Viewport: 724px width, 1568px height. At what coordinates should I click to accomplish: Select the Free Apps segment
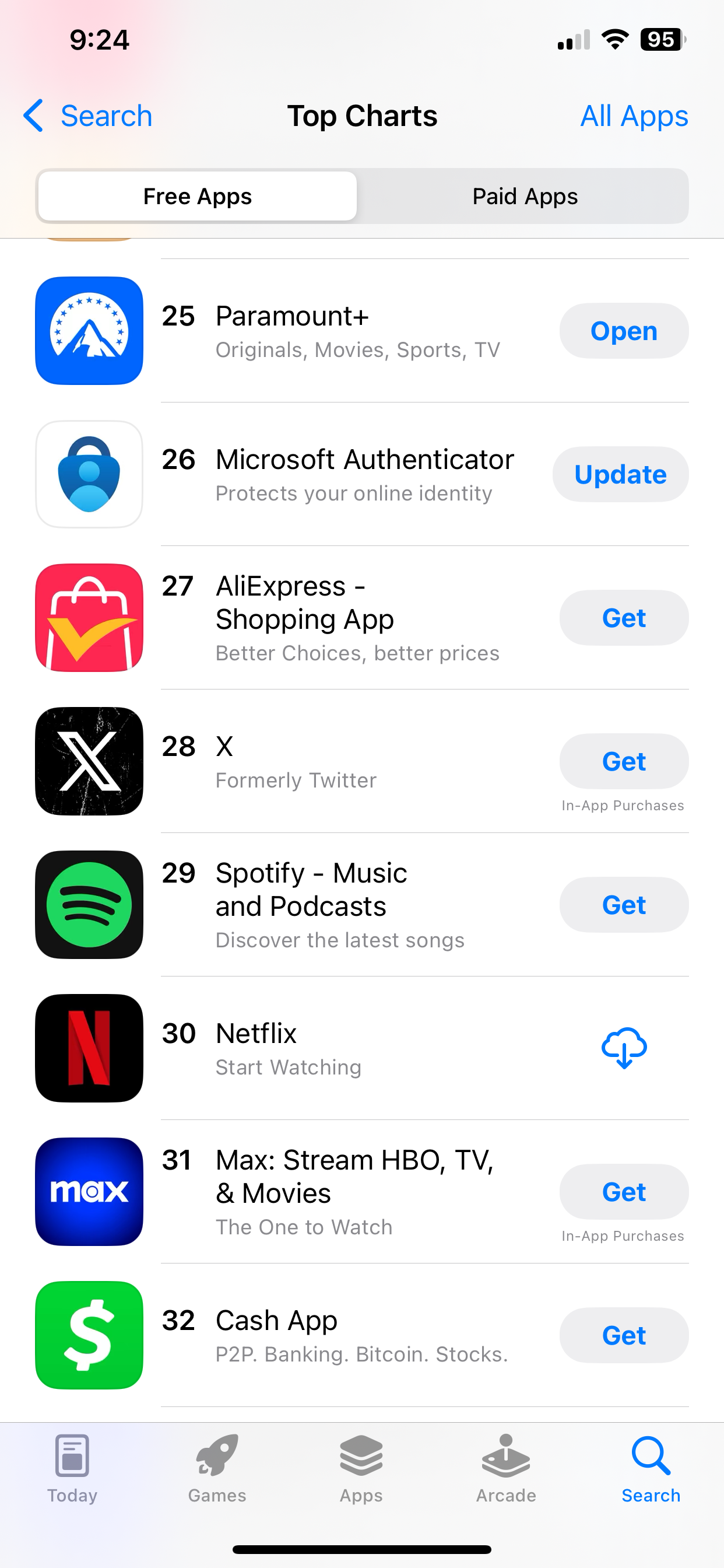(198, 196)
